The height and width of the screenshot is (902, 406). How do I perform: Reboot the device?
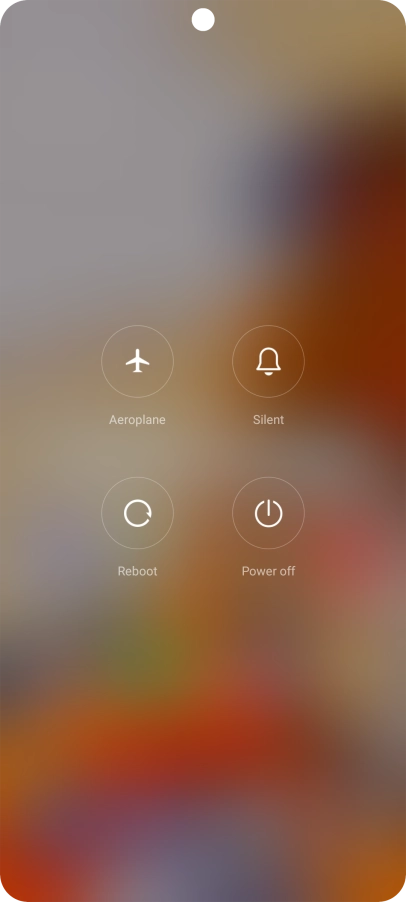(137, 513)
